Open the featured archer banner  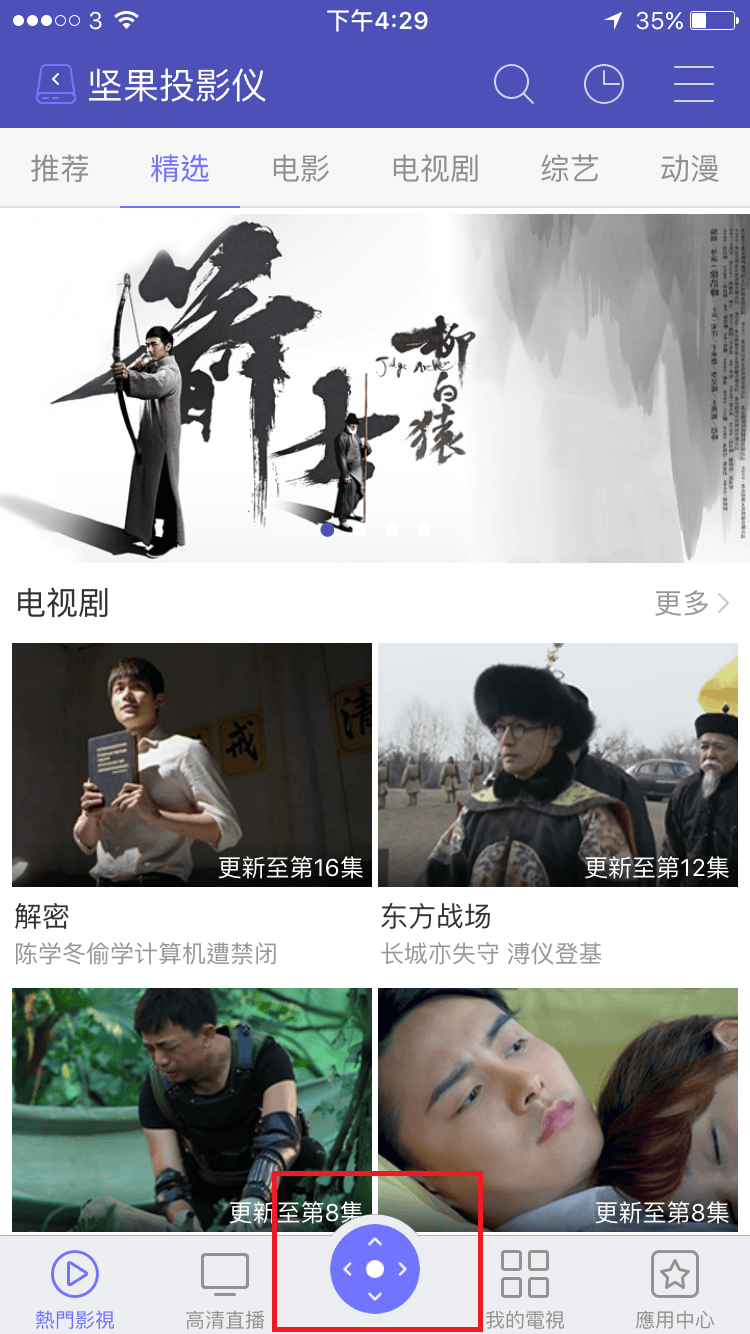[375, 388]
